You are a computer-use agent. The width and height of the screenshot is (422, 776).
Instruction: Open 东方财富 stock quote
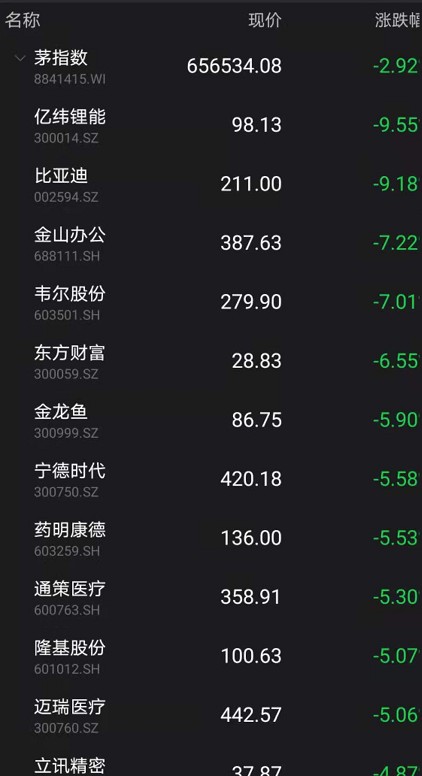pos(211,360)
